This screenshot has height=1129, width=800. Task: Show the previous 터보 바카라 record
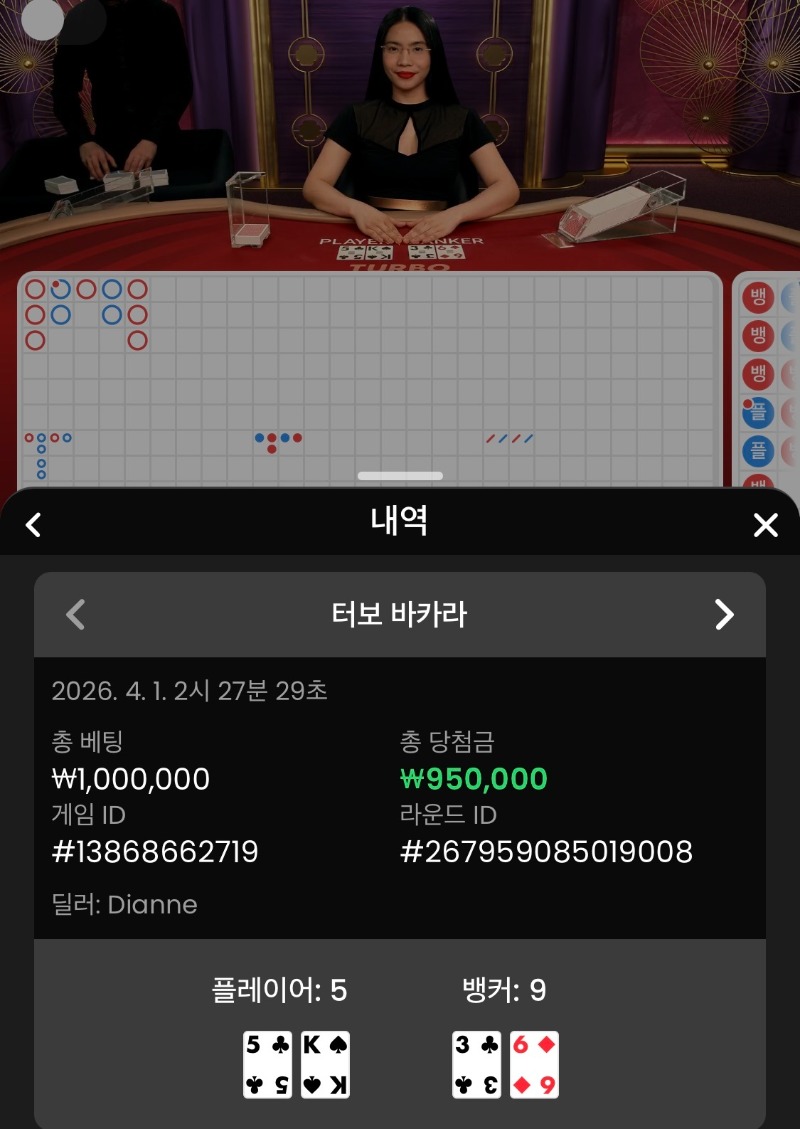76,614
